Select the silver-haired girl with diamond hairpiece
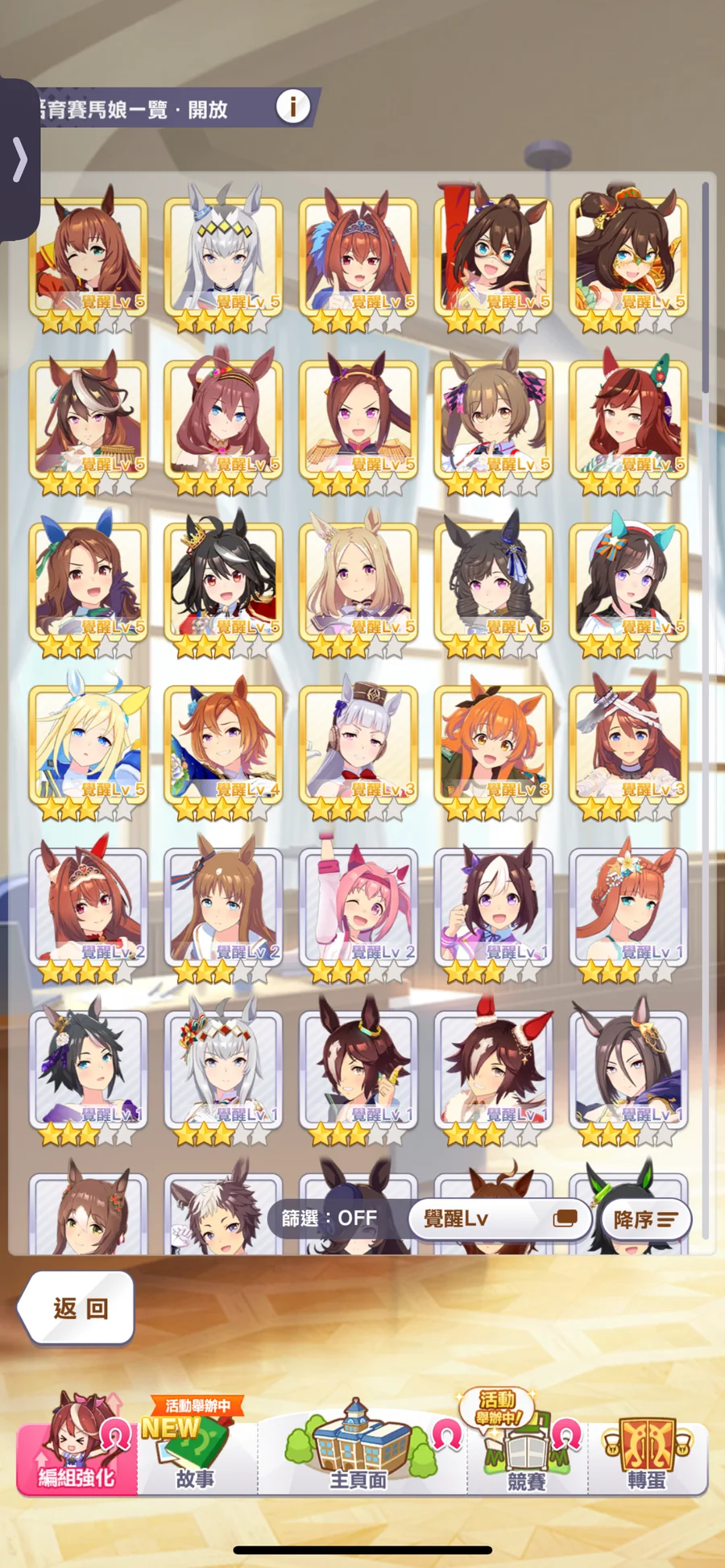Screen dimensions: 725x1568 click(223, 258)
